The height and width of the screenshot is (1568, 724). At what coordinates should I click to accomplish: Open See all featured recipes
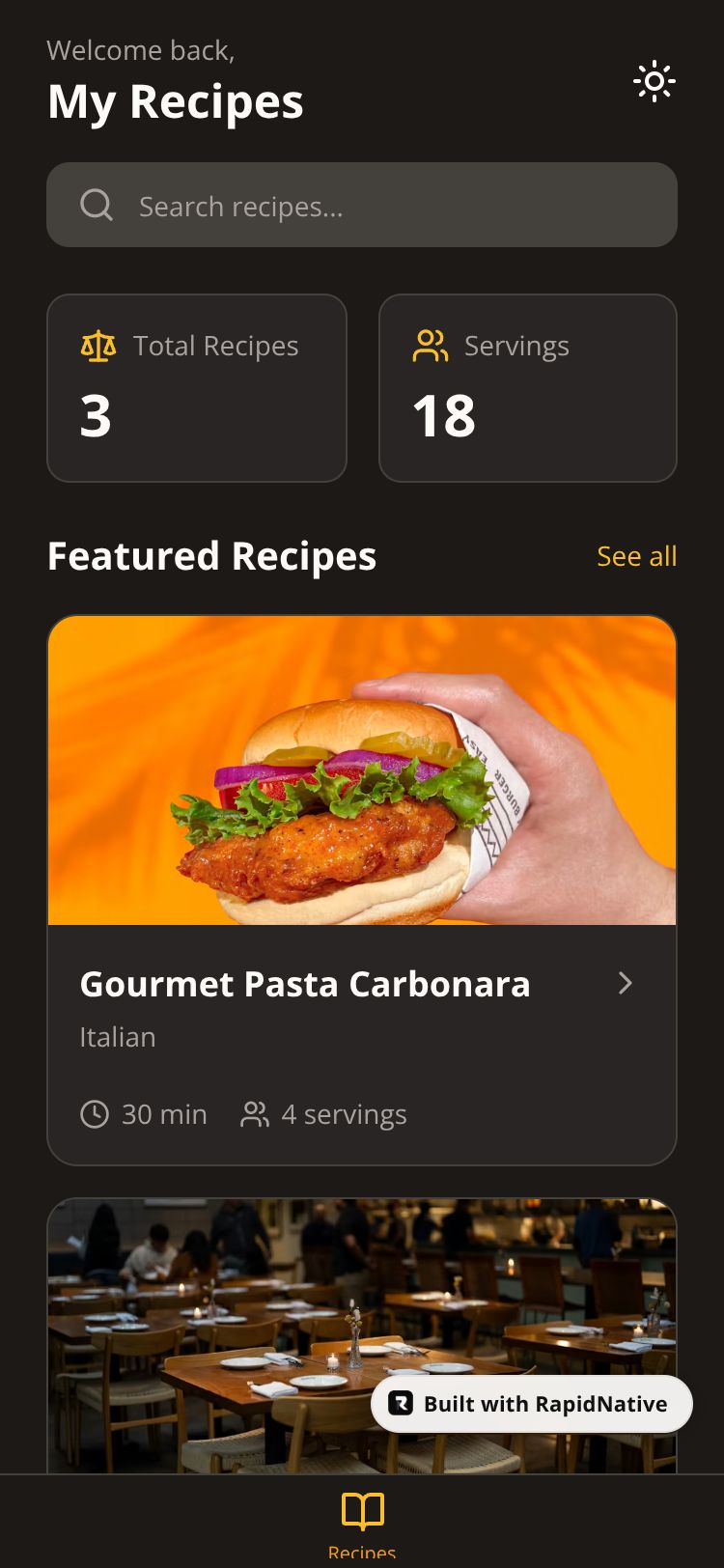pyautogui.click(x=636, y=556)
